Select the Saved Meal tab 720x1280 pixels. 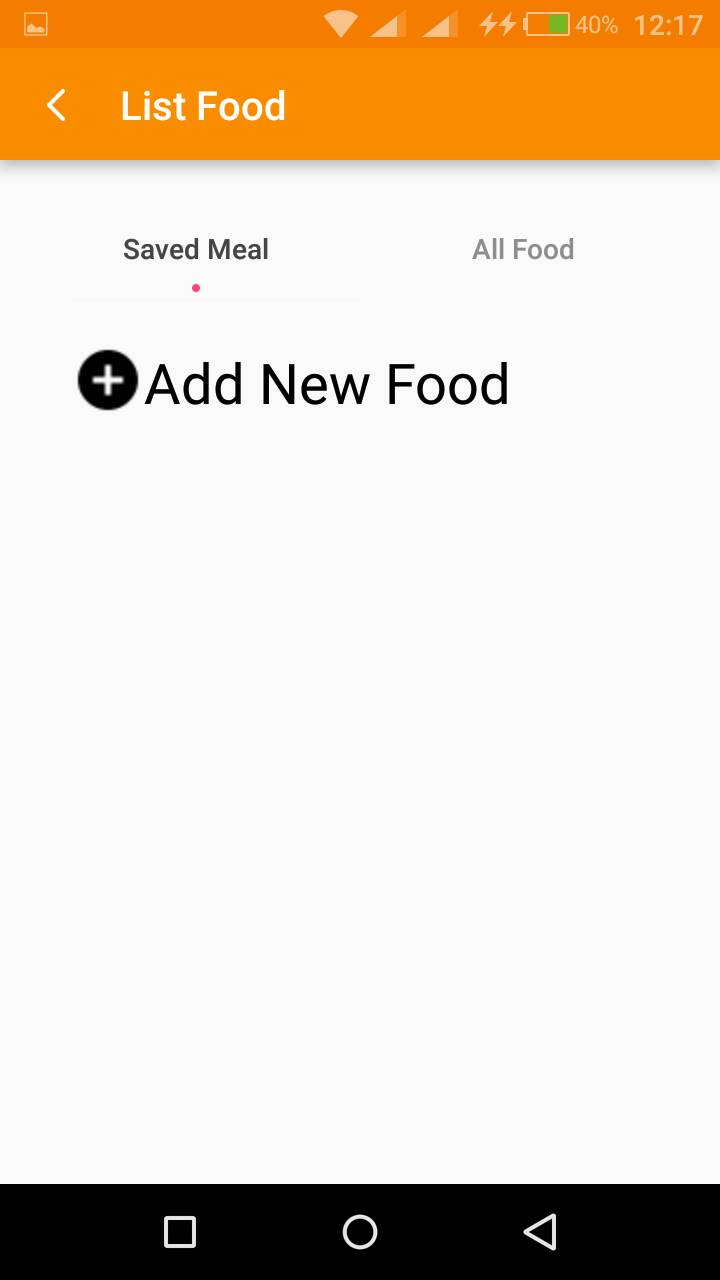196,249
